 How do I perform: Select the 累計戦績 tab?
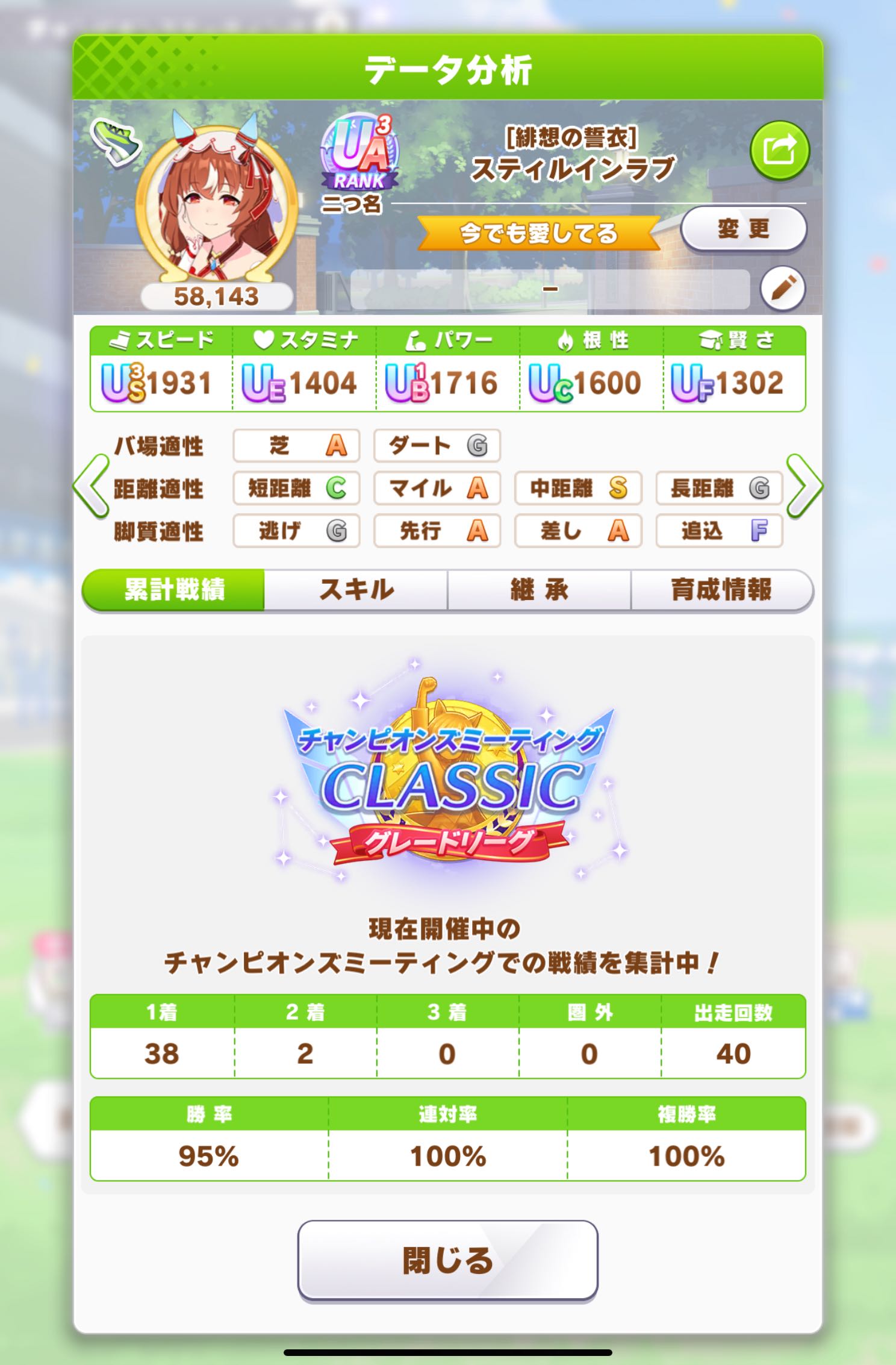(x=174, y=590)
